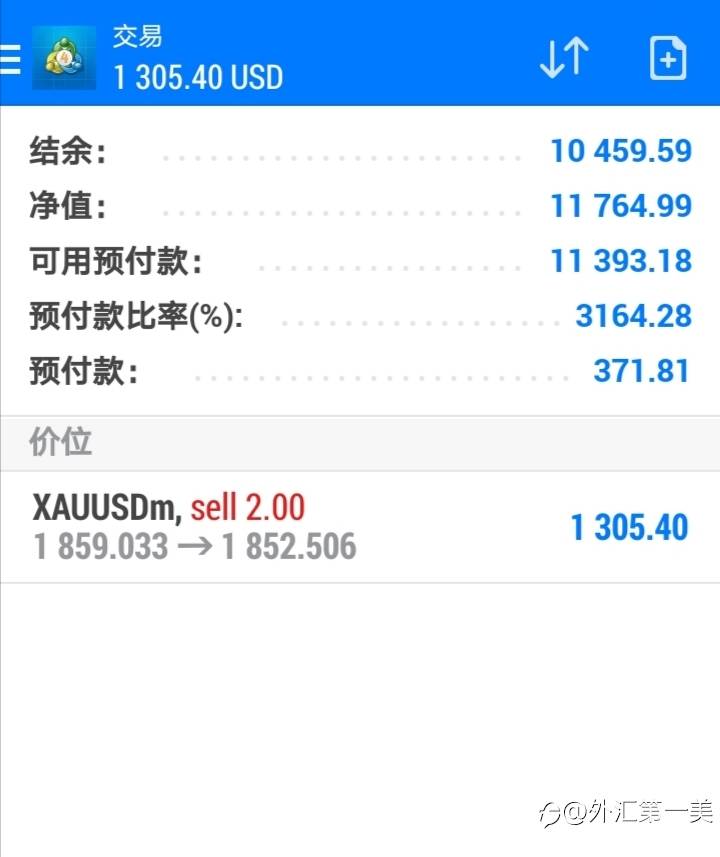The width and height of the screenshot is (720, 857).
Task: Tap the sort arrows icon
Action: 564,58
